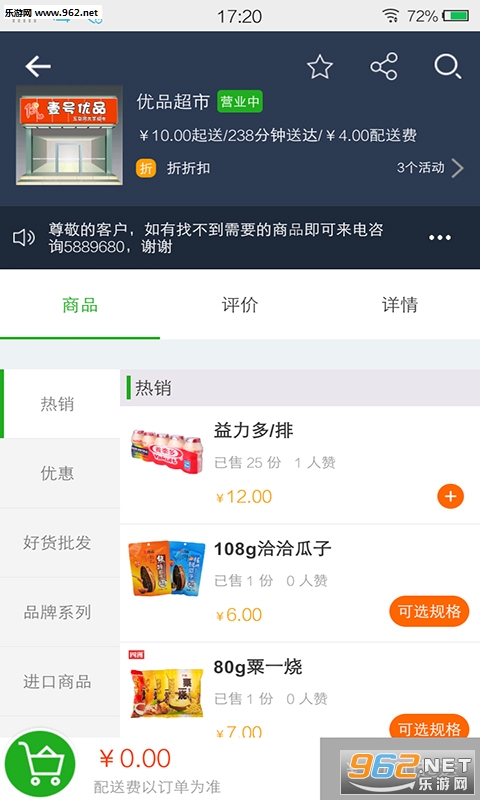
Task: Switch to the 评价 tab
Action: tap(240, 305)
